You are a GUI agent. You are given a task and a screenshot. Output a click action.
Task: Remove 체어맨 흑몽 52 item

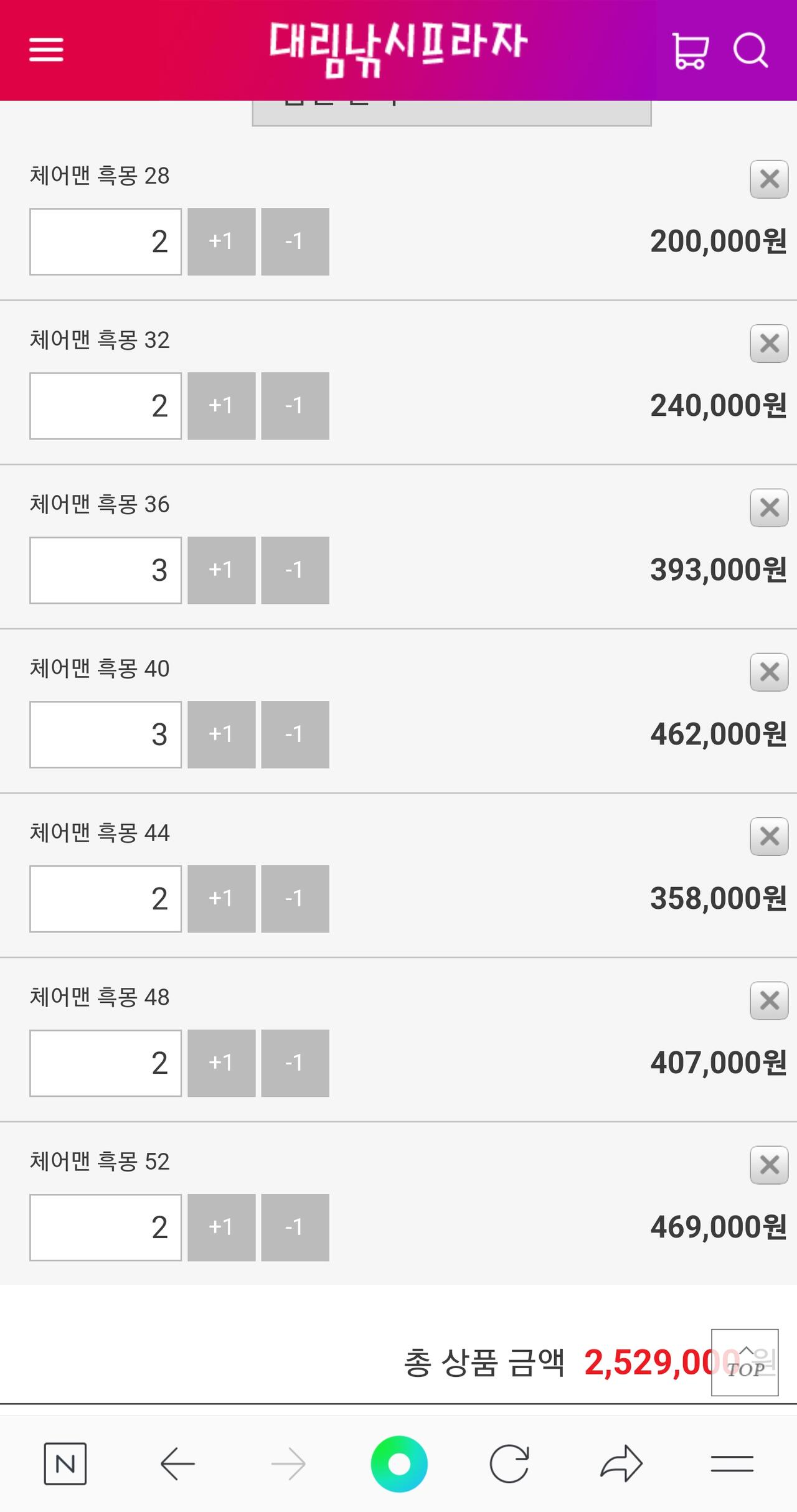(x=769, y=1165)
